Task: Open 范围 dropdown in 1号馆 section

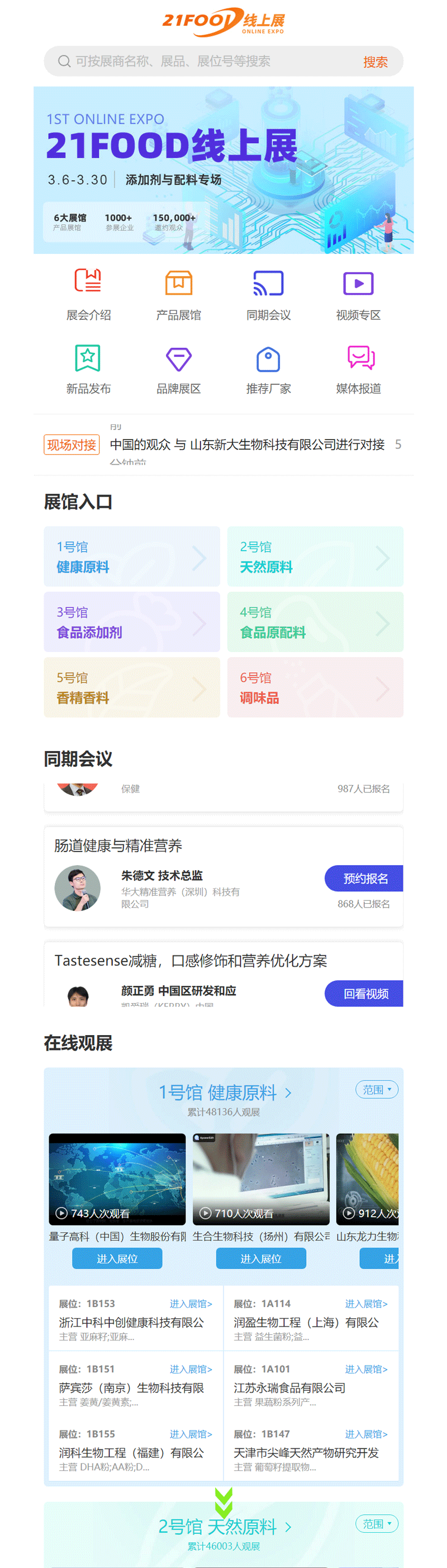Action: point(377,1089)
